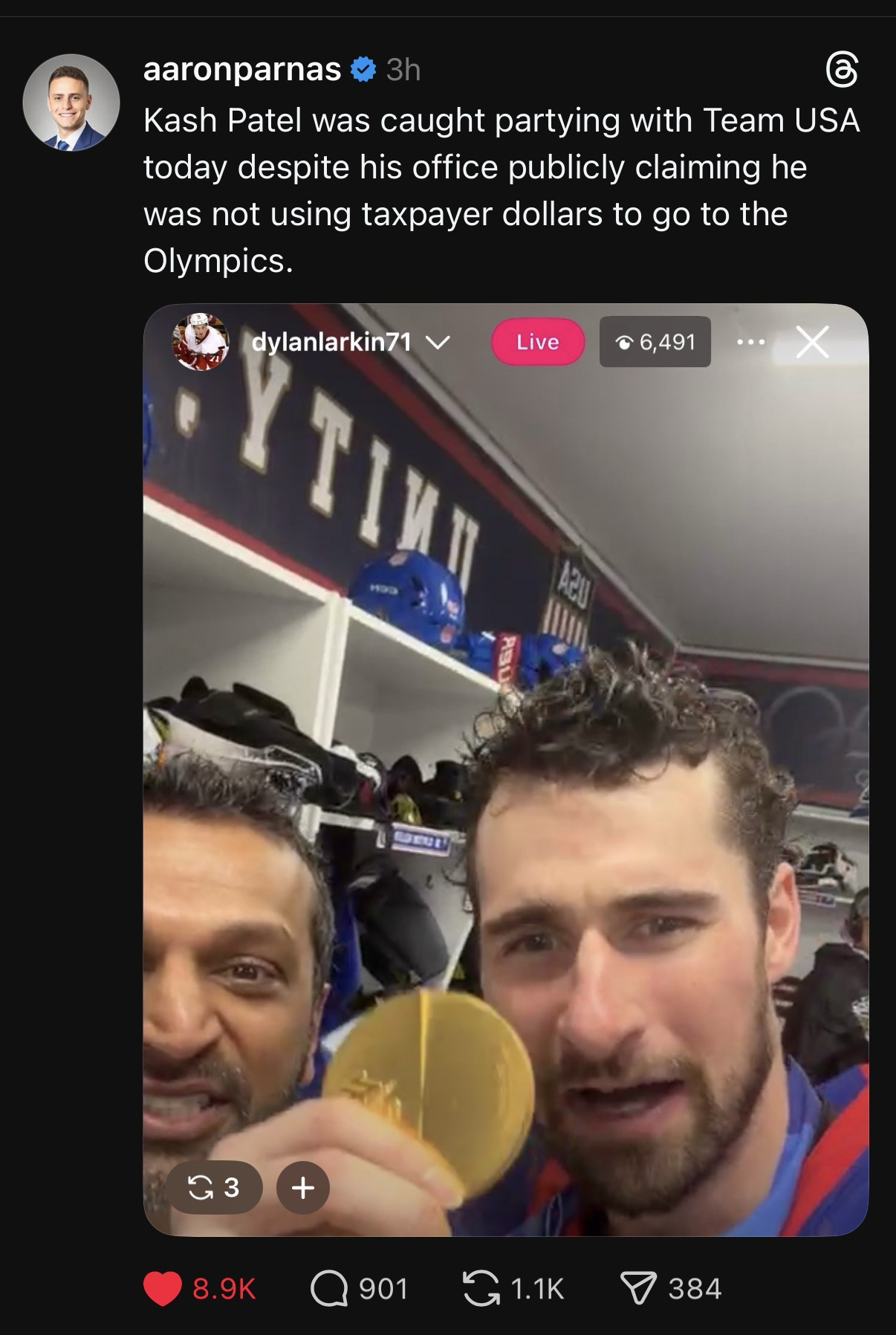The height and width of the screenshot is (1335, 896).
Task: Tap the Threads logo icon
Action: coord(842,72)
